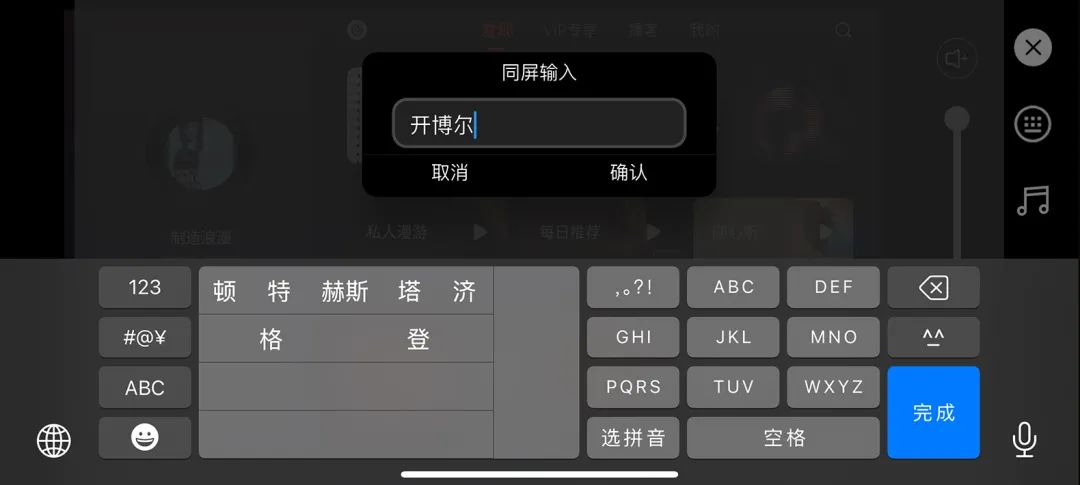Confirm the input with 确认

628,173
